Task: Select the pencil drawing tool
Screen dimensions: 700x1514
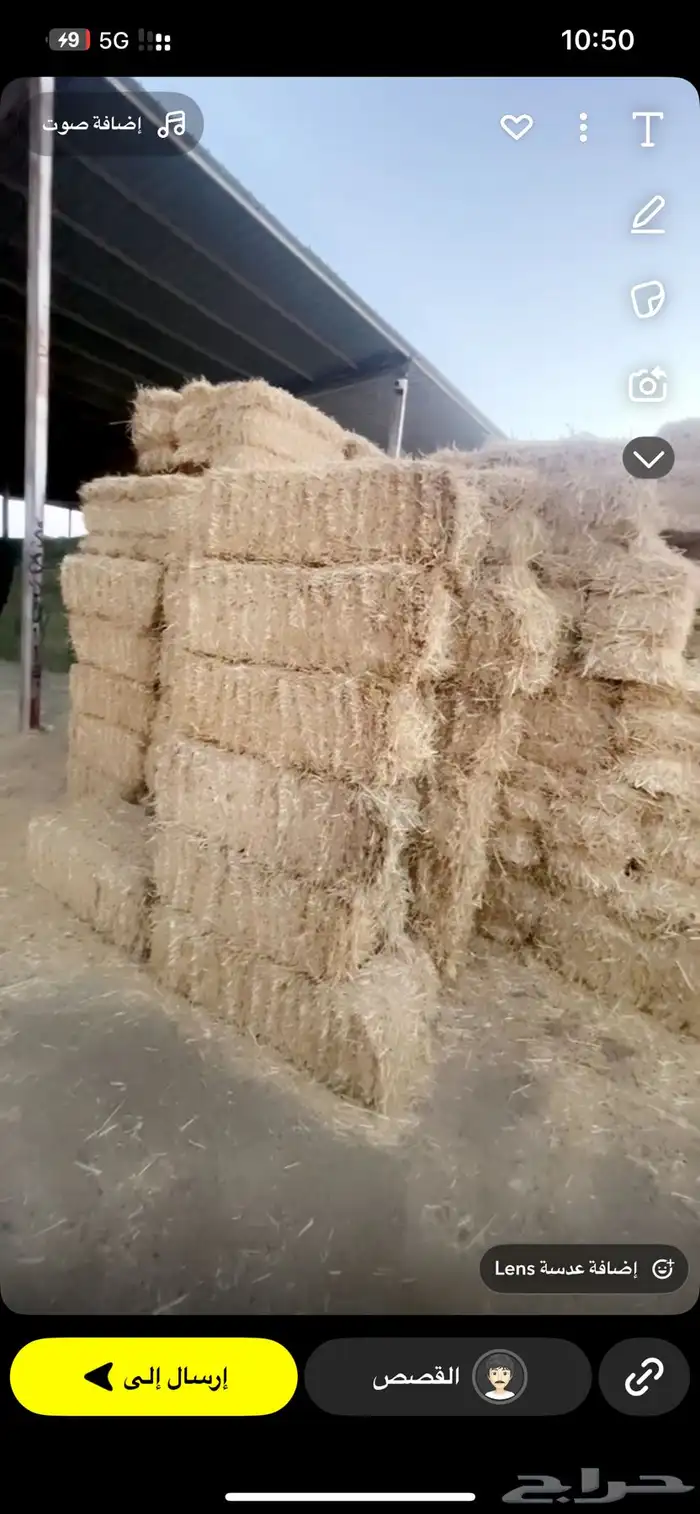Action: 648,214
